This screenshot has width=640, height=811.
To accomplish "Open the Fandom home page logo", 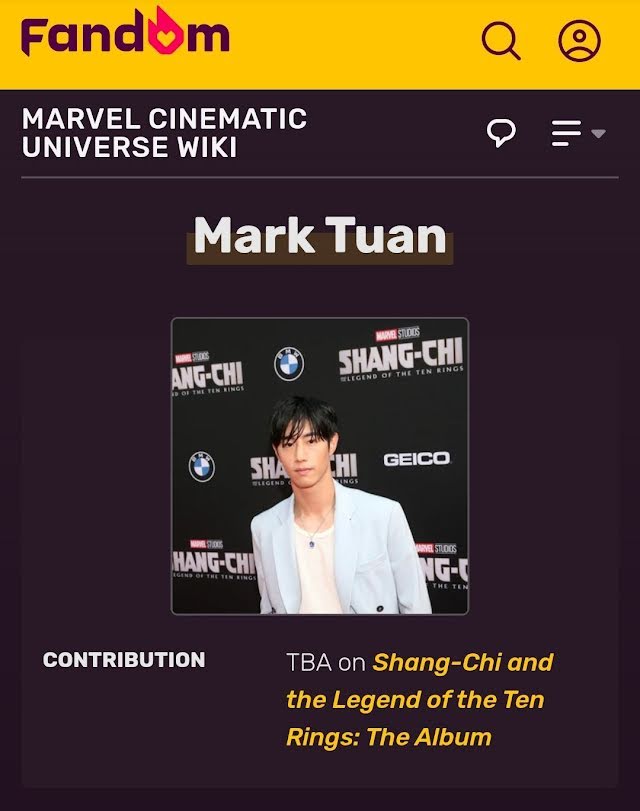I will 125,38.
